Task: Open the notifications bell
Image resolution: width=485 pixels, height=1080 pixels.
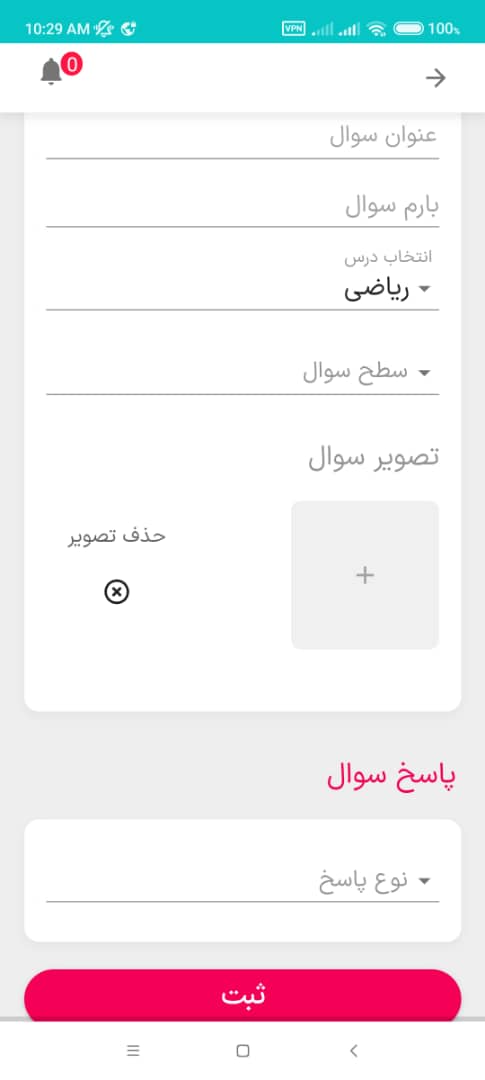Action: 52,72
